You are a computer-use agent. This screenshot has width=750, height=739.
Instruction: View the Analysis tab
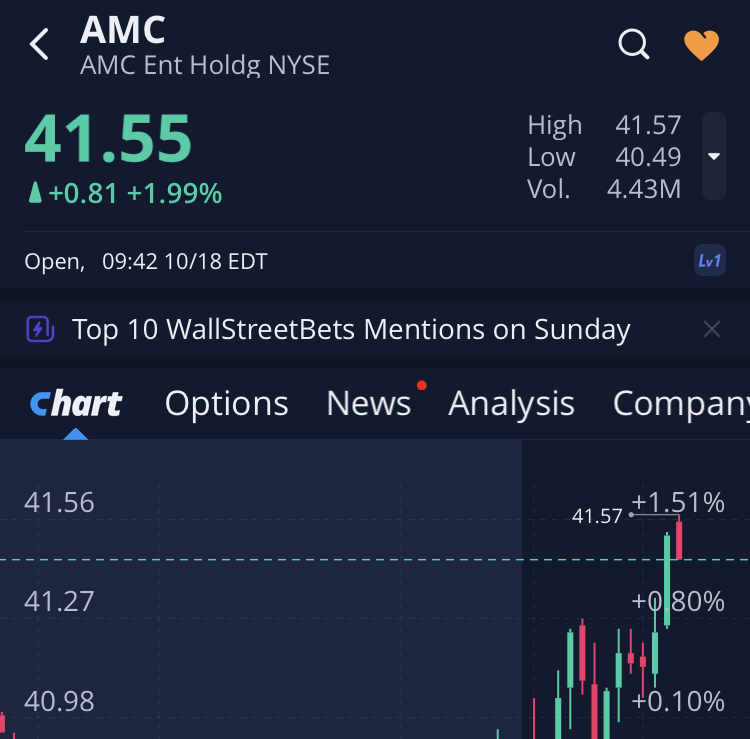click(511, 403)
